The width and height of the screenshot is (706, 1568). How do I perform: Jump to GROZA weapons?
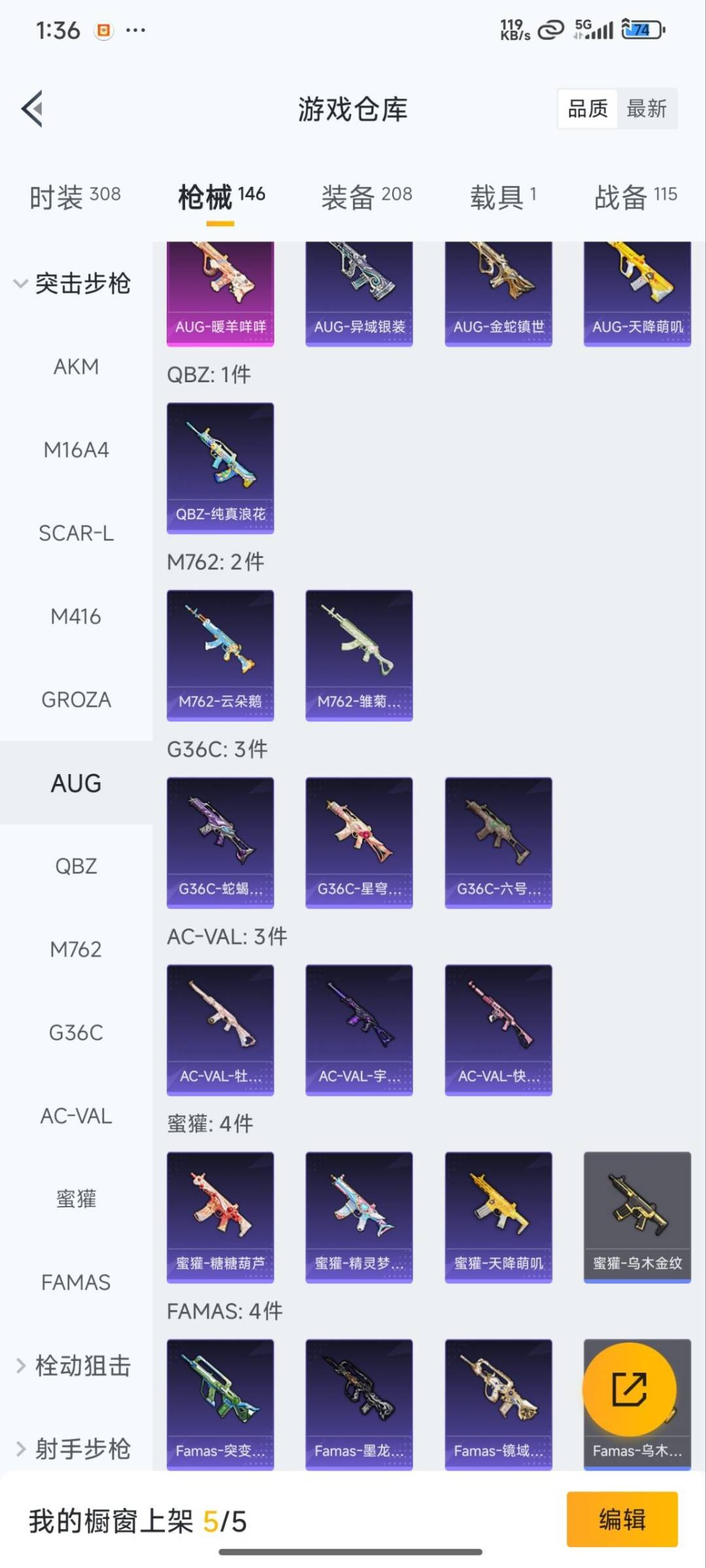point(76,700)
